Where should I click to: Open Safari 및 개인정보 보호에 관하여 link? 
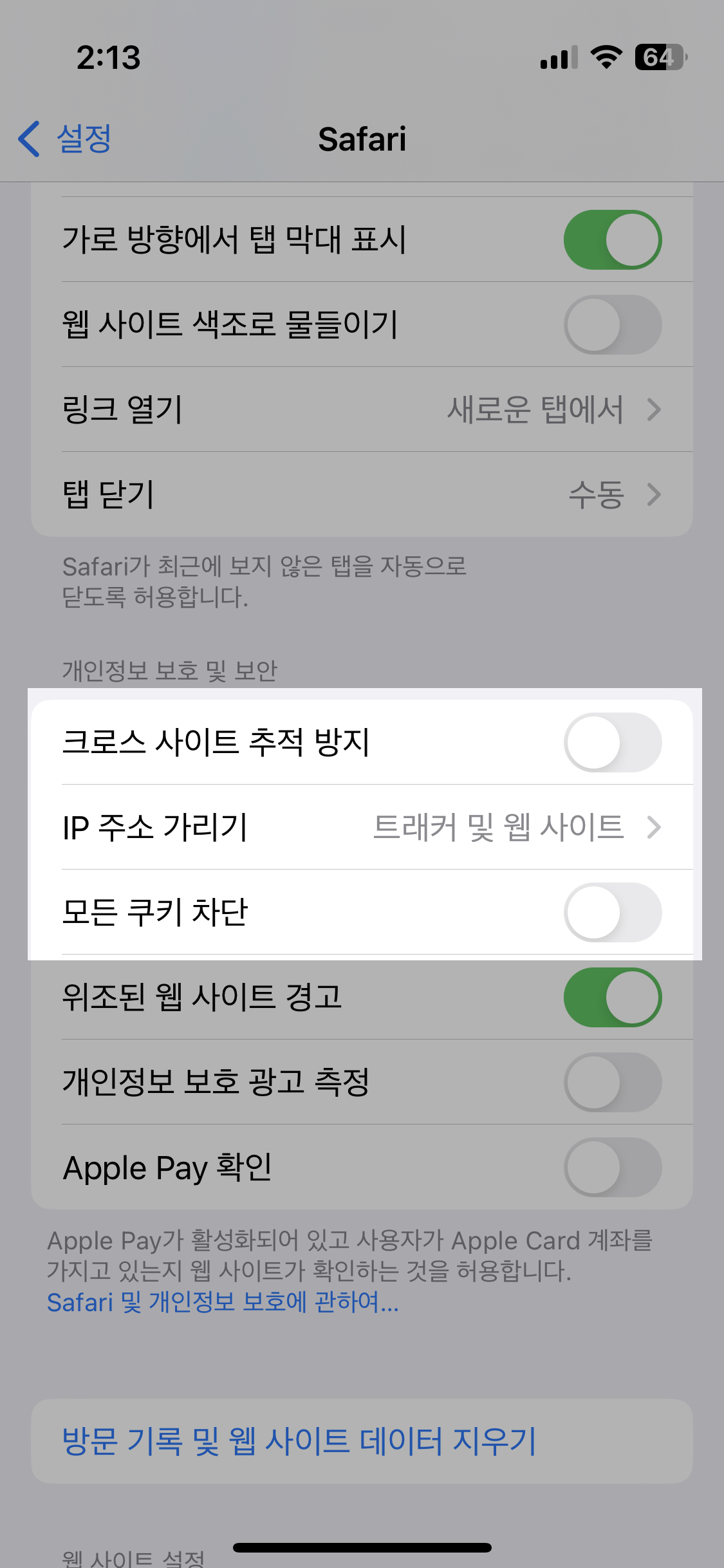(223, 1302)
